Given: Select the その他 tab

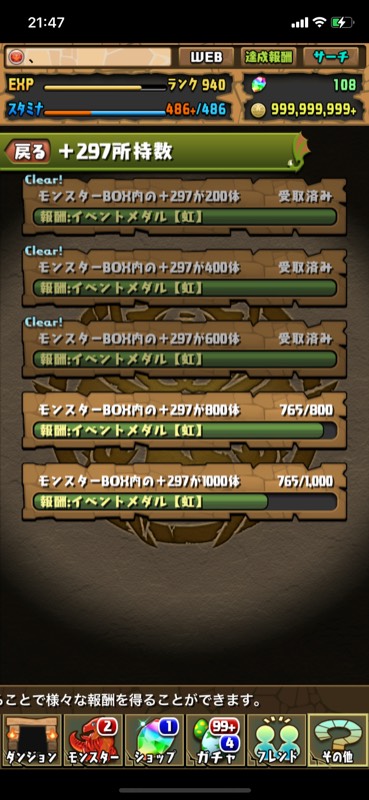Looking at the screenshot, I should (338, 740).
